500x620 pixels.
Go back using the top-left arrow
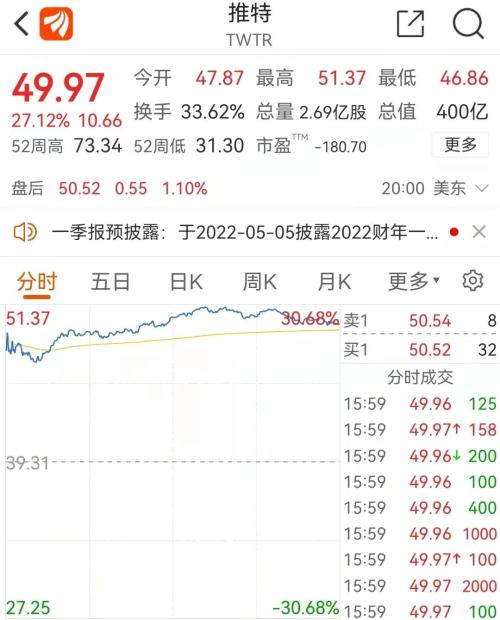click(22, 24)
